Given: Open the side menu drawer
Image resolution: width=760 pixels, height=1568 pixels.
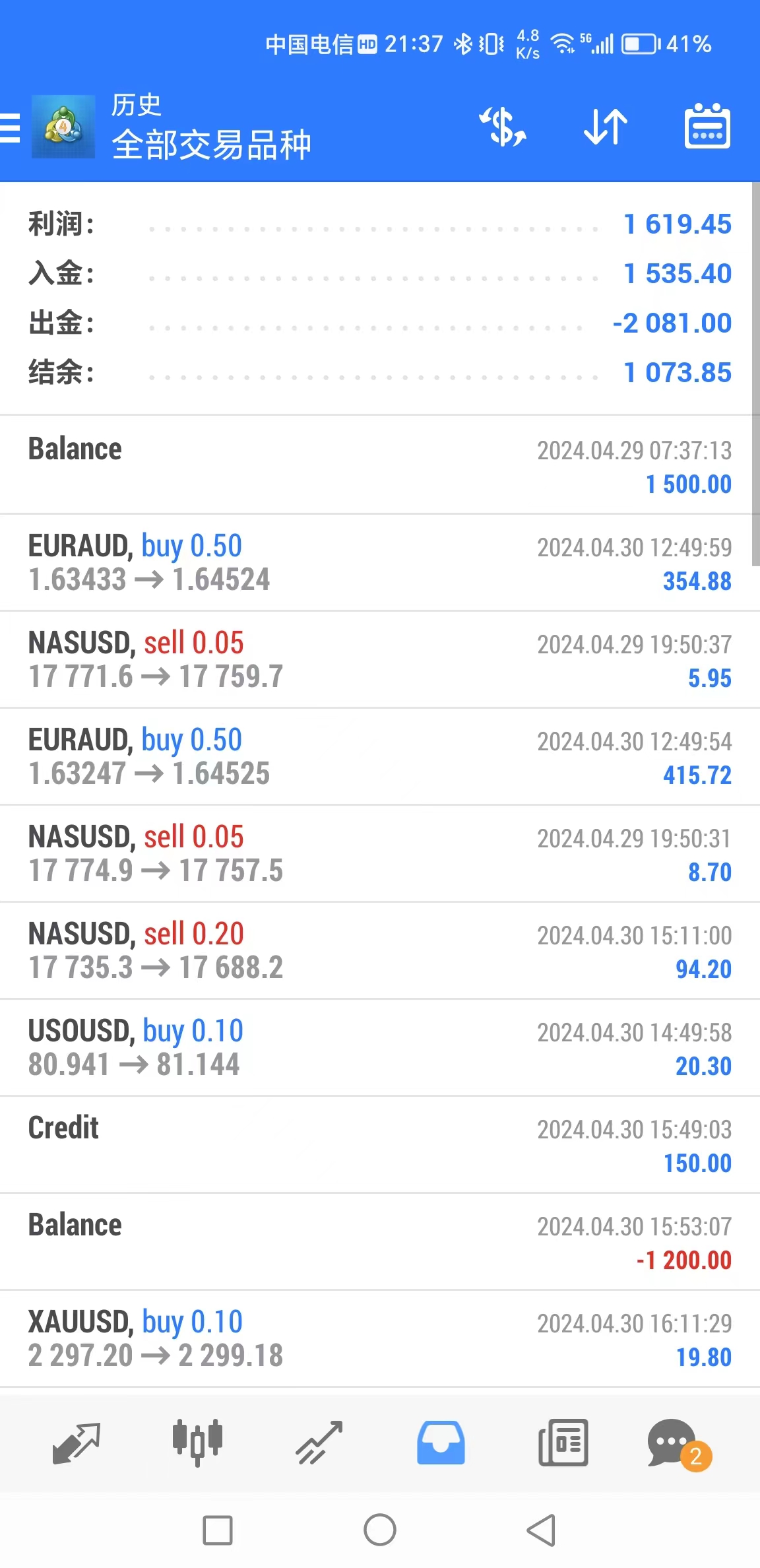Looking at the screenshot, I should (11, 127).
